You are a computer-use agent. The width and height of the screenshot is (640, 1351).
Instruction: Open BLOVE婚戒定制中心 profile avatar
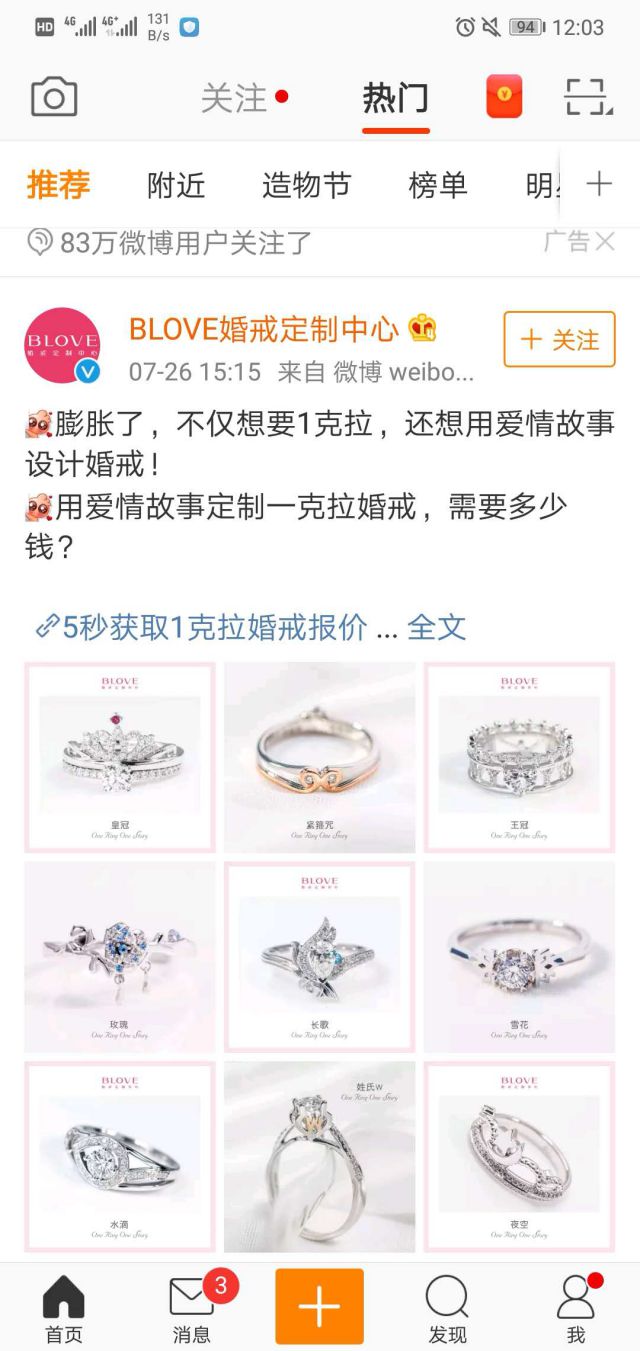tap(62, 345)
